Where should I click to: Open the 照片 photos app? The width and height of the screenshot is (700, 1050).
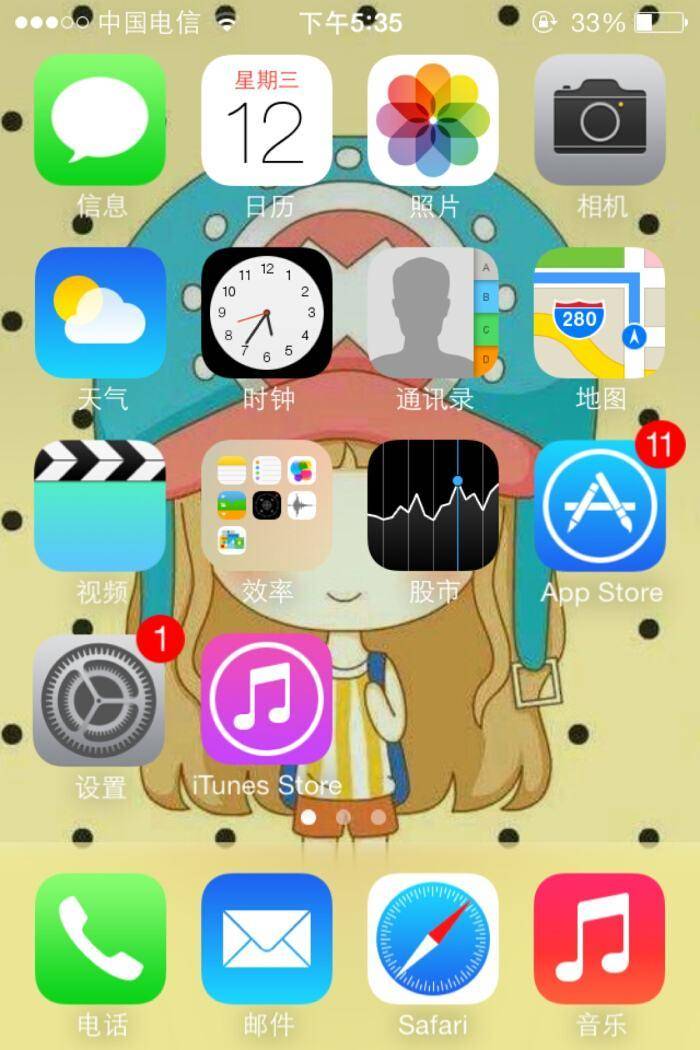(433, 120)
